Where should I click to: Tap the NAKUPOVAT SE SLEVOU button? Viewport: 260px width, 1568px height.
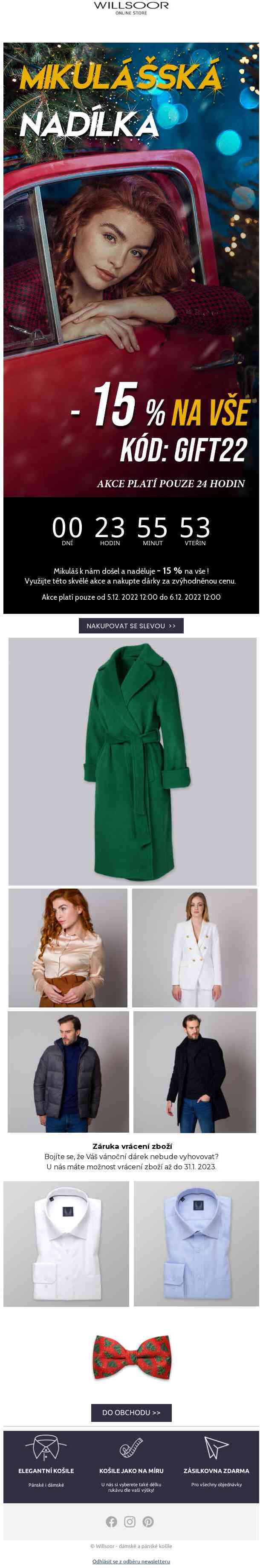(131, 625)
